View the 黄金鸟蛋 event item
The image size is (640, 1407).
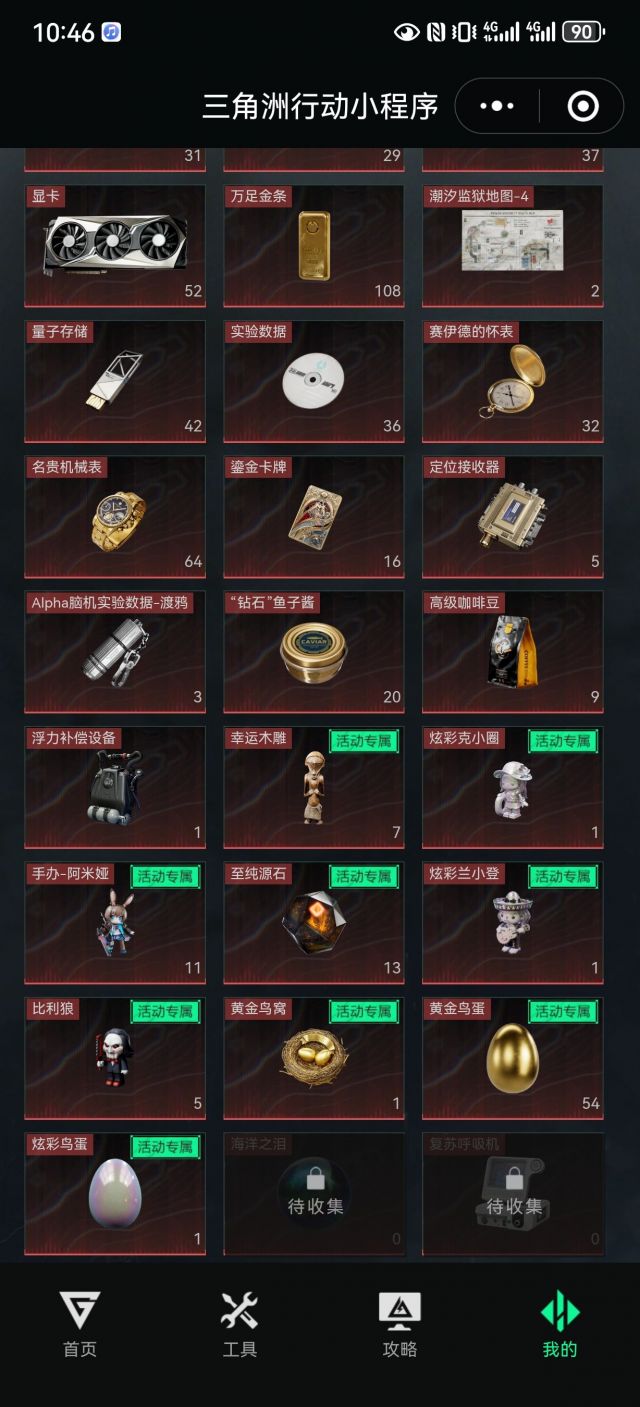coord(513,1057)
